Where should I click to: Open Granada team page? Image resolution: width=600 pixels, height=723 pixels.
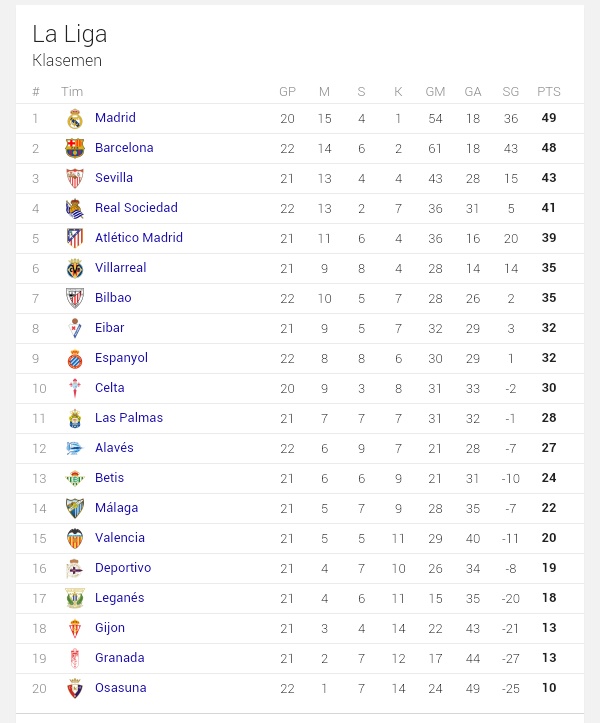pyautogui.click(x=120, y=658)
